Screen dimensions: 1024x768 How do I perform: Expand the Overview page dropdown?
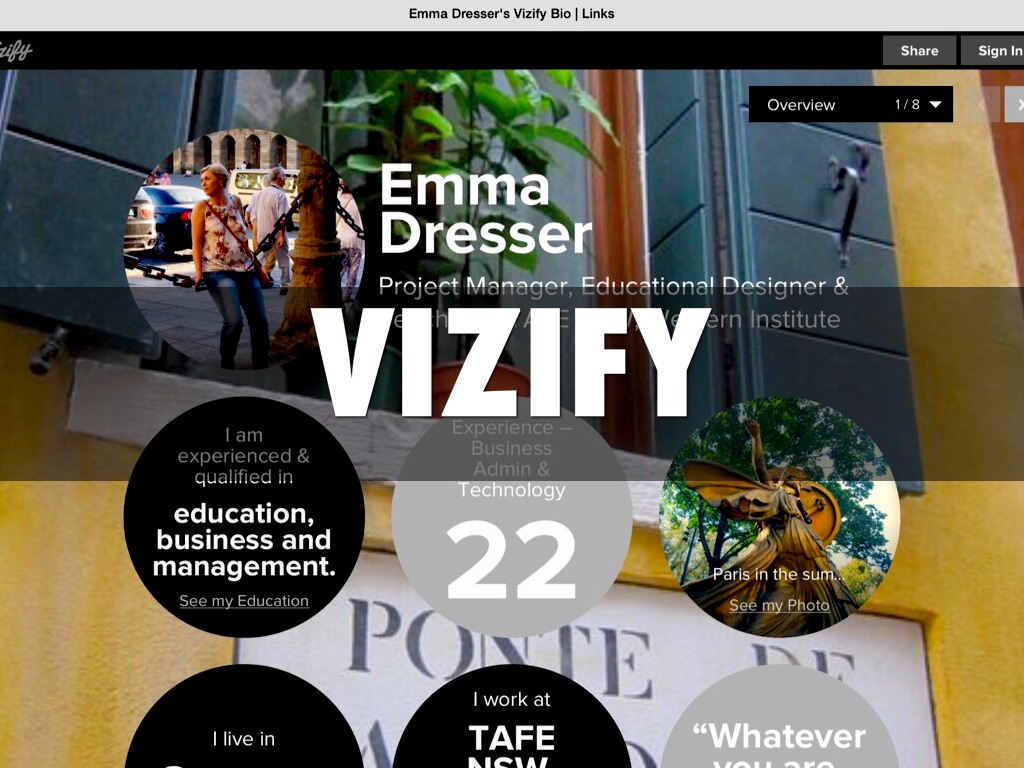tap(850, 104)
